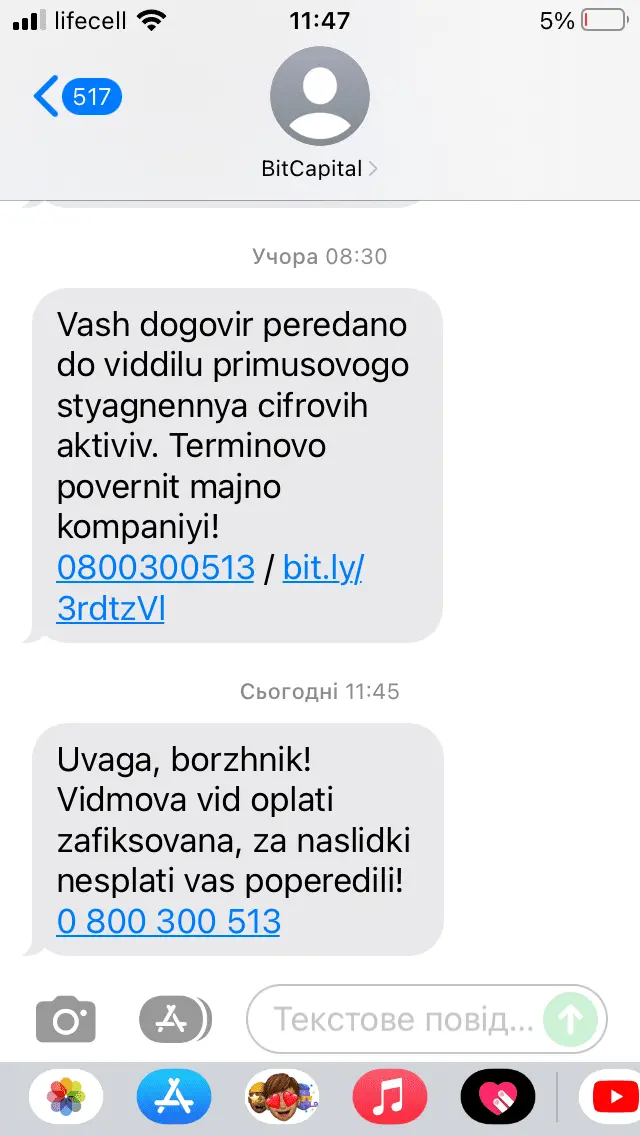The height and width of the screenshot is (1136, 640).
Task: Call 0800300513 from yesterday's message
Action: 156,568
